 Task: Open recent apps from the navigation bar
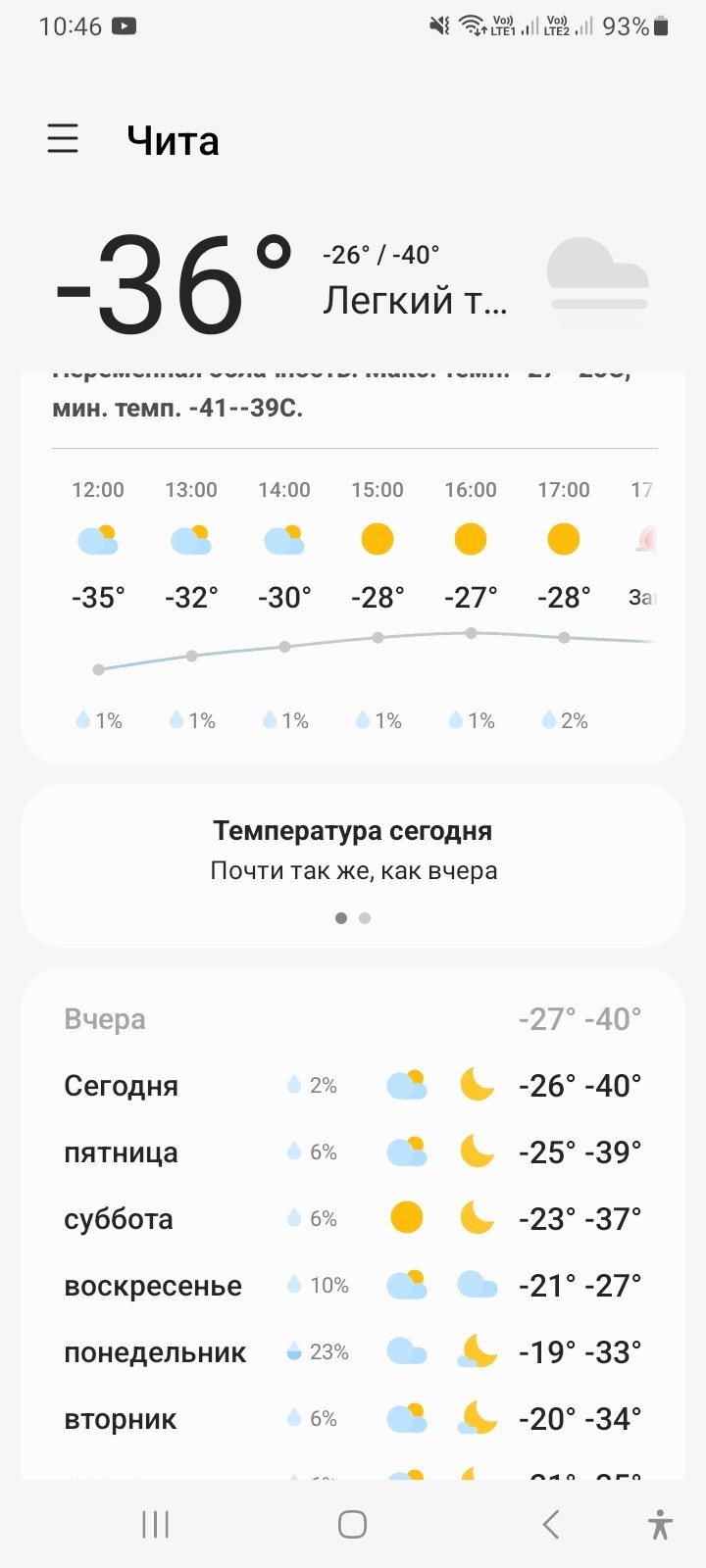[x=155, y=1524]
